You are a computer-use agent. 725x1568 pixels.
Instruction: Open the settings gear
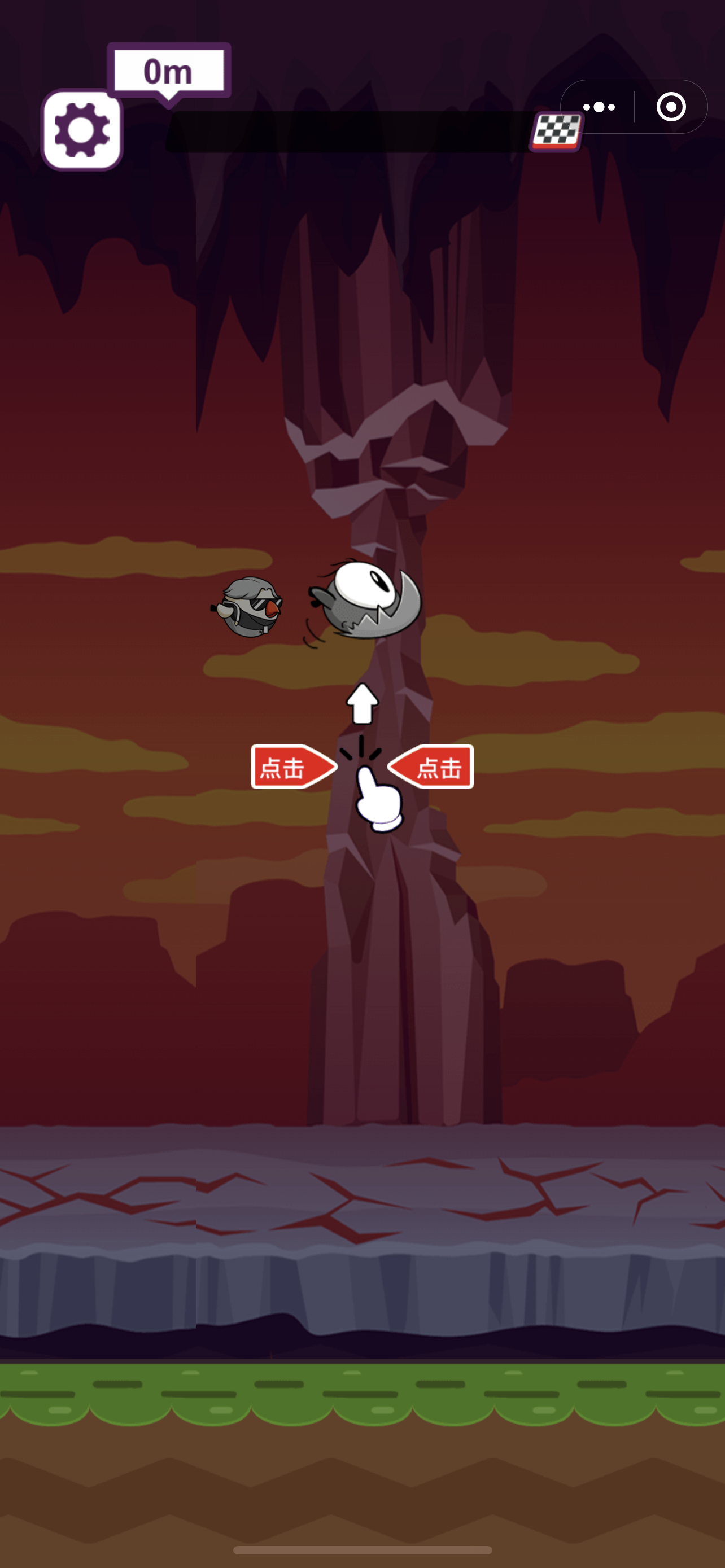[x=82, y=130]
